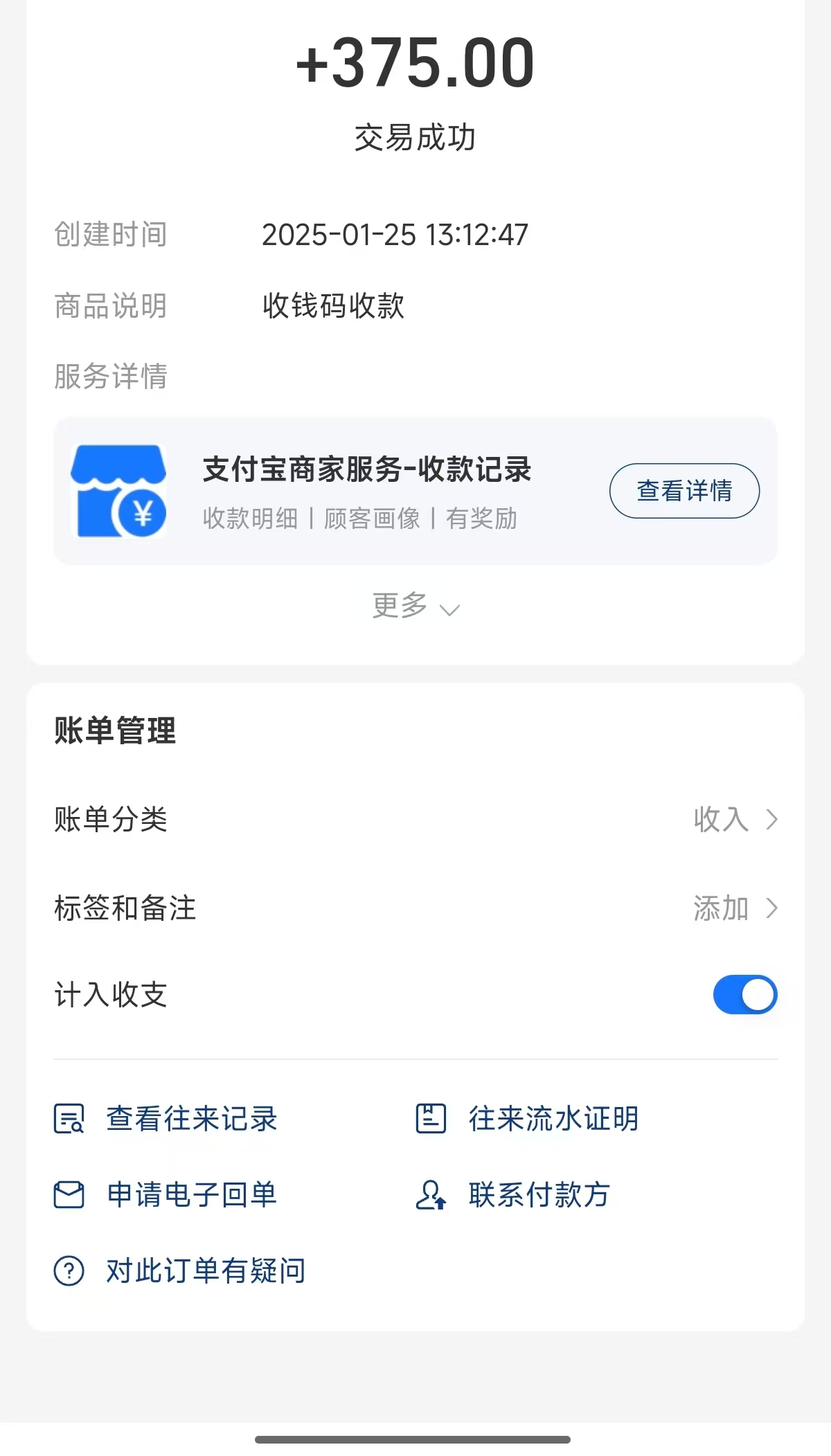The height and width of the screenshot is (1456, 831).
Task: Click the person icon beside 联系付款方
Action: tap(431, 1194)
